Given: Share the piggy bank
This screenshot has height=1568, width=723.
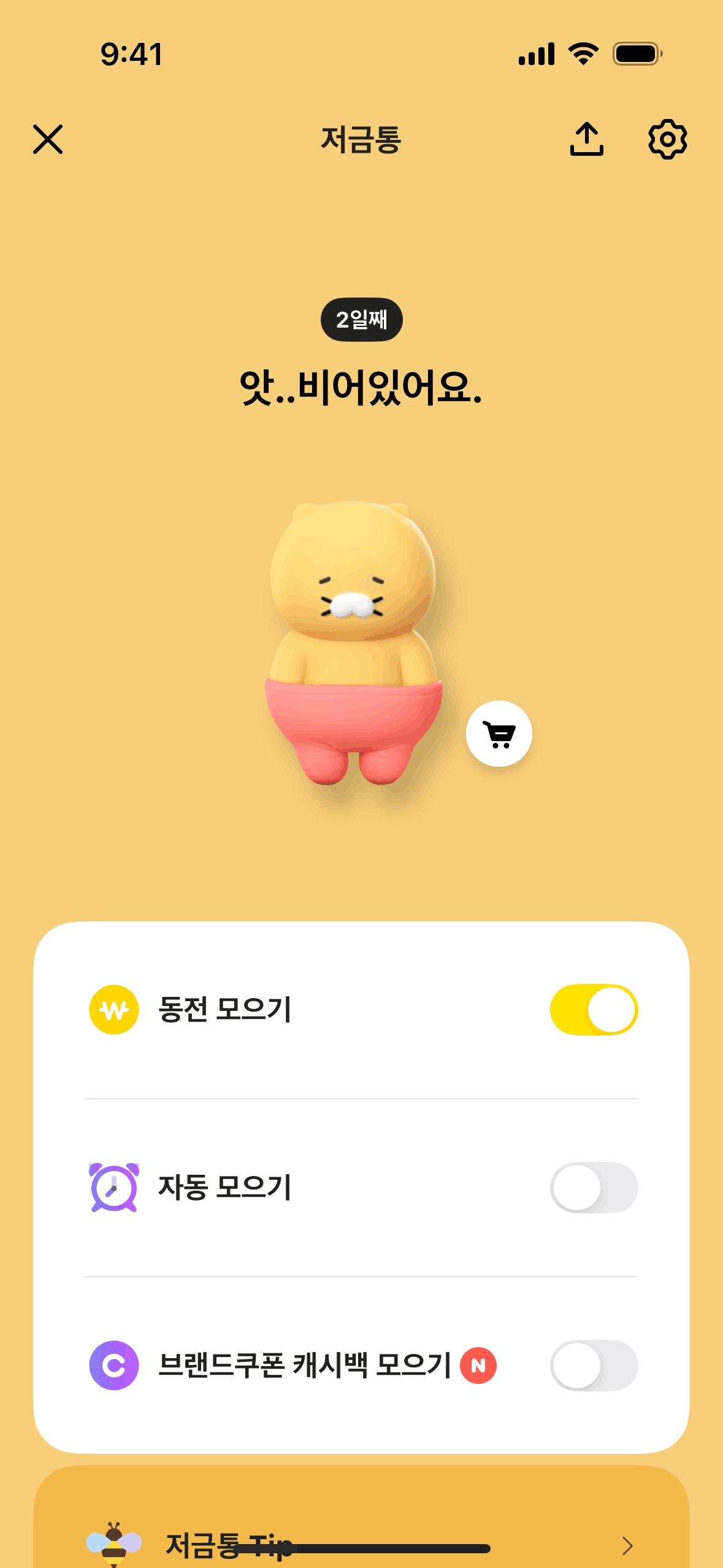Looking at the screenshot, I should (587, 139).
